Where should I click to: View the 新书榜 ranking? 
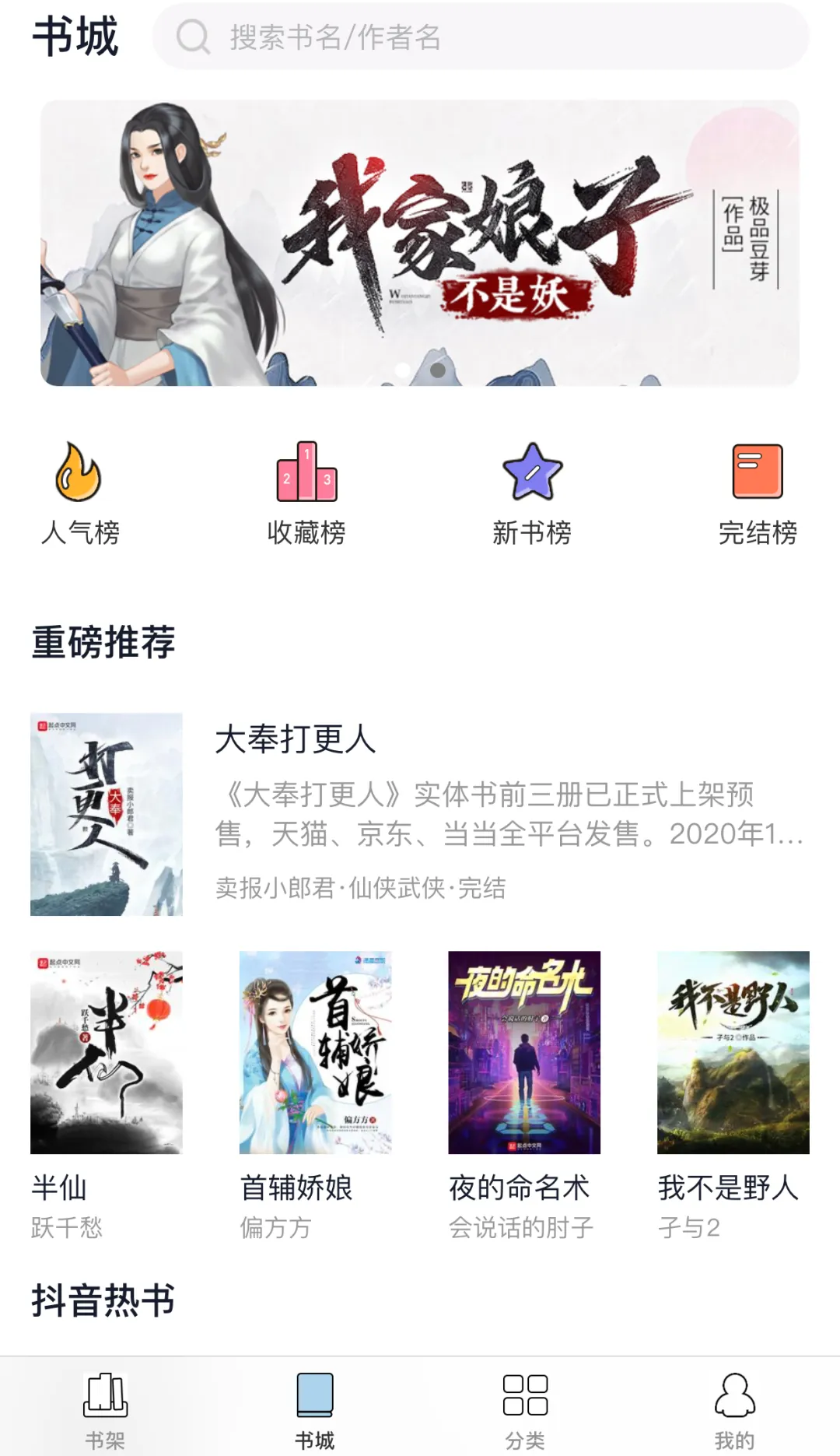532,493
